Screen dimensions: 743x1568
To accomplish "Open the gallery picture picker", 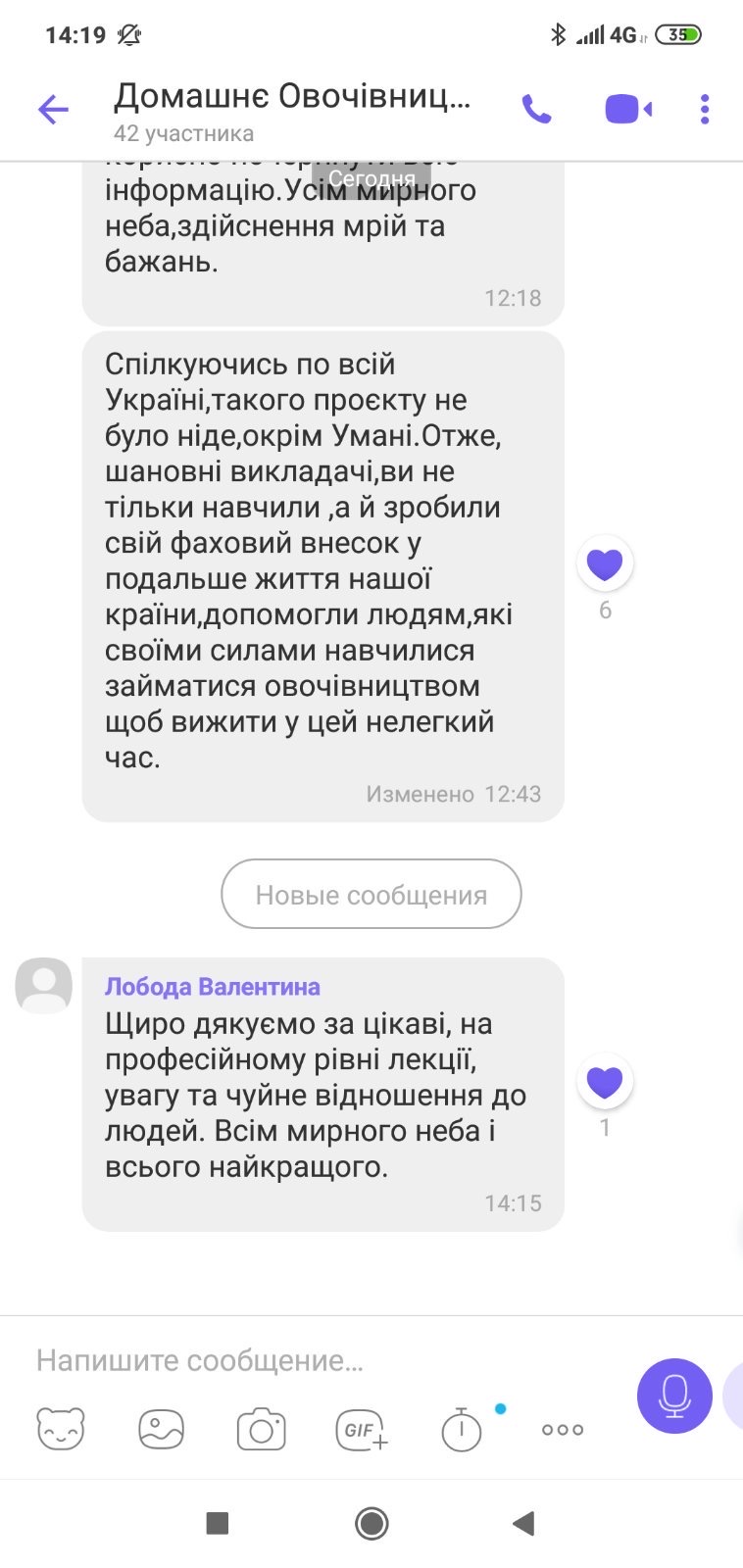I will [x=161, y=1429].
